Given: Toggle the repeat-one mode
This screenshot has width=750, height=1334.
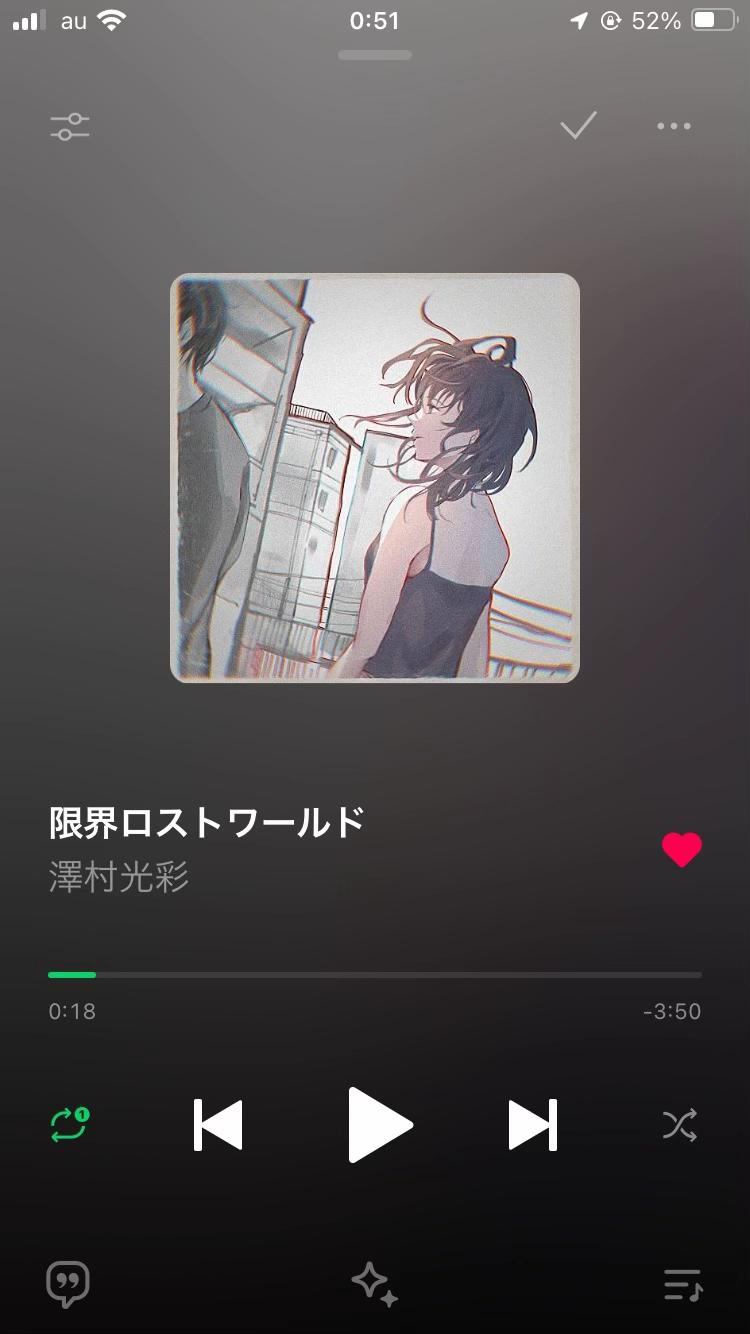Looking at the screenshot, I should 70,1125.
